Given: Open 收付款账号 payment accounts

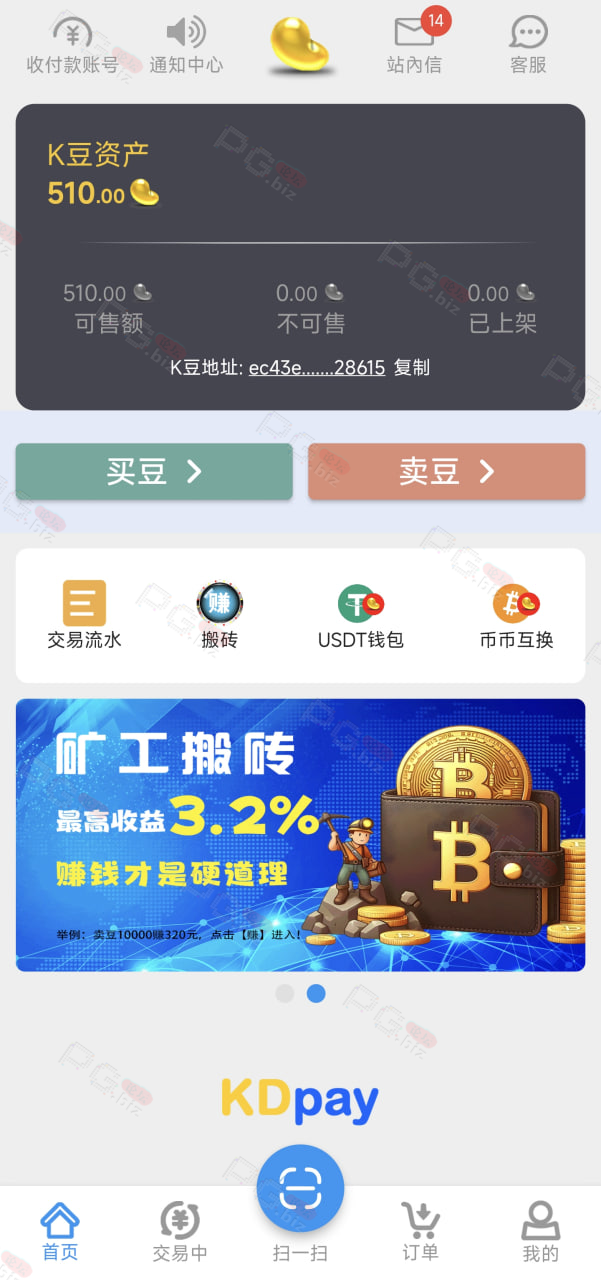Looking at the screenshot, I should pyautogui.click(x=72, y=47).
